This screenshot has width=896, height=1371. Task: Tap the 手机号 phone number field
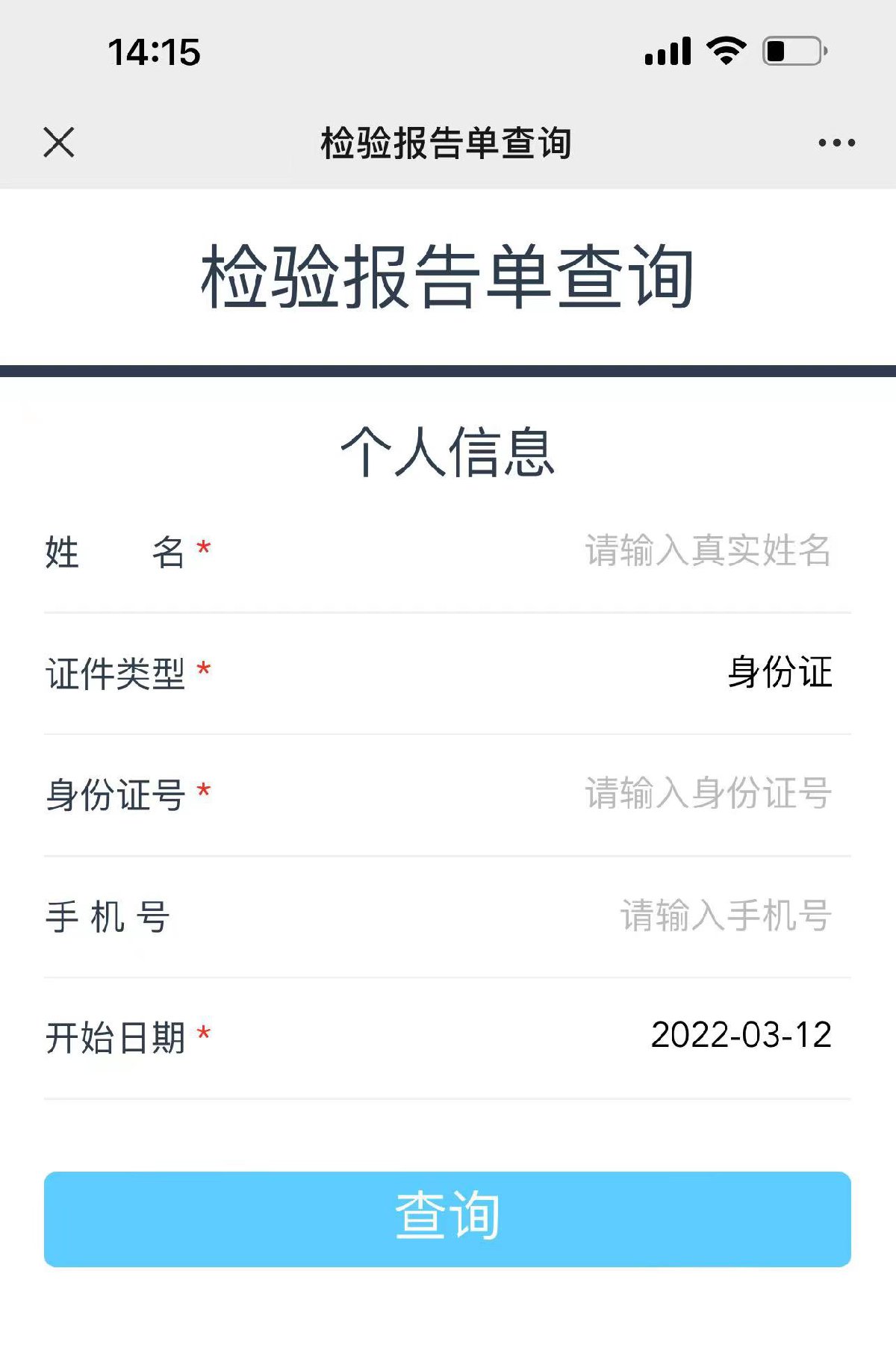[724, 915]
